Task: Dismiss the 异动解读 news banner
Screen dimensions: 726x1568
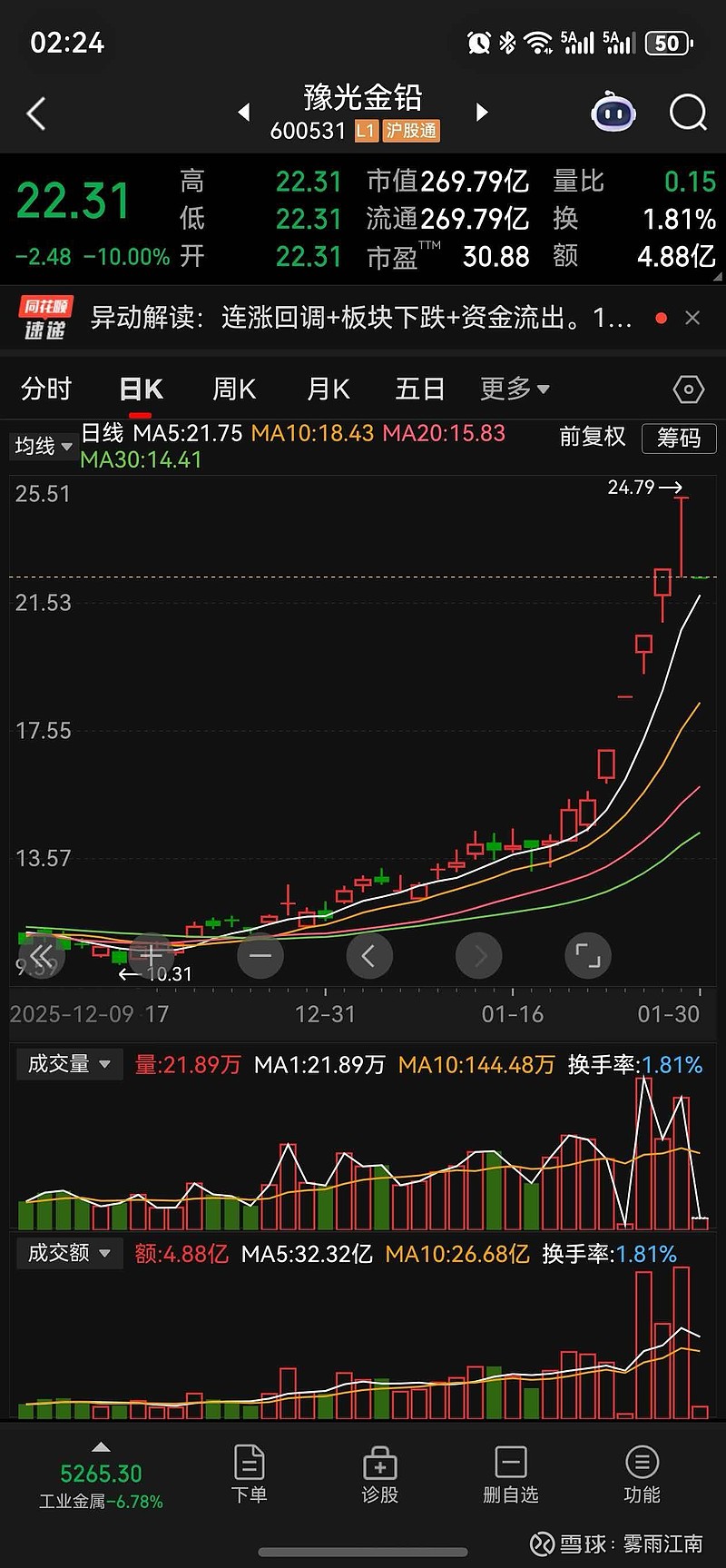Action: coord(692,318)
